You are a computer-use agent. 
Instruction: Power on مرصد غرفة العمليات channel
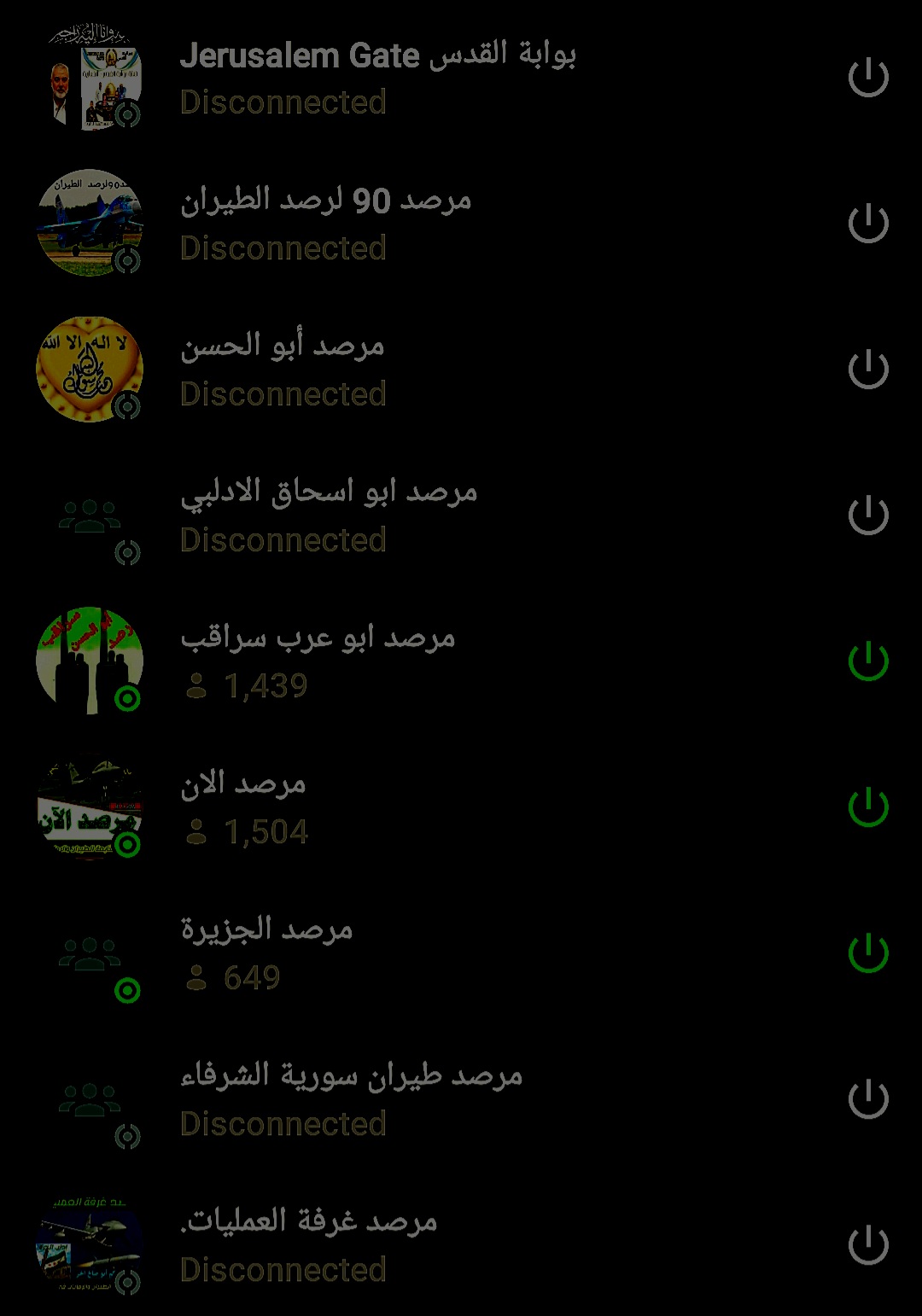(868, 1245)
